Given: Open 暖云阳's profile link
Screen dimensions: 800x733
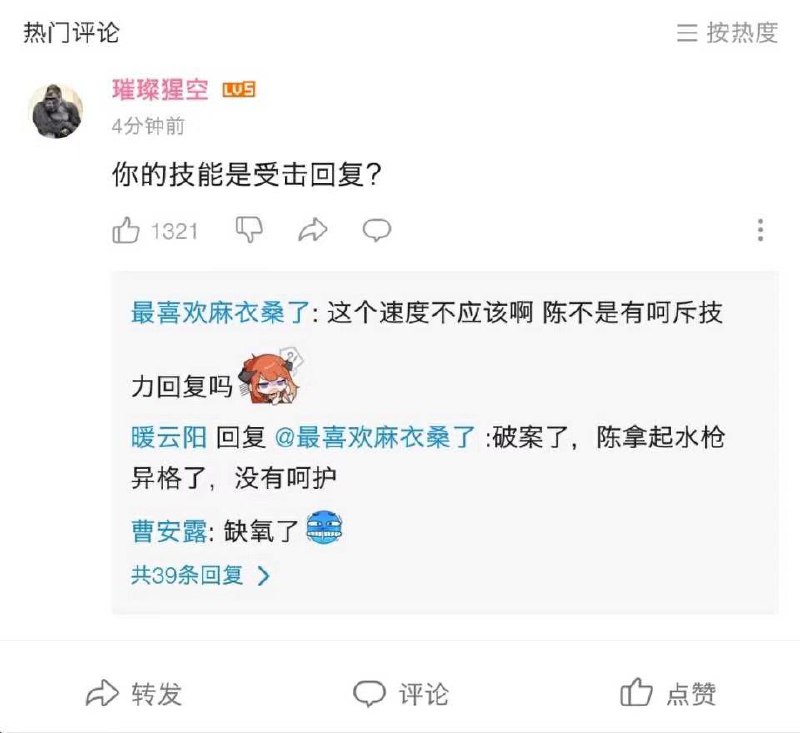Looking at the screenshot, I should click(x=168, y=437).
